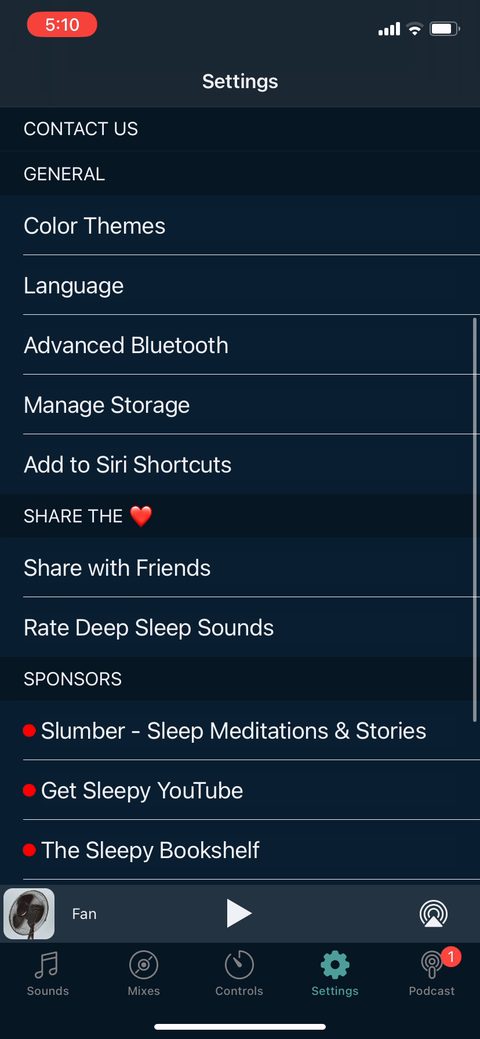This screenshot has height=1039, width=480.
Task: Tap Rate Deep Sleep Sounds
Action: (240, 628)
